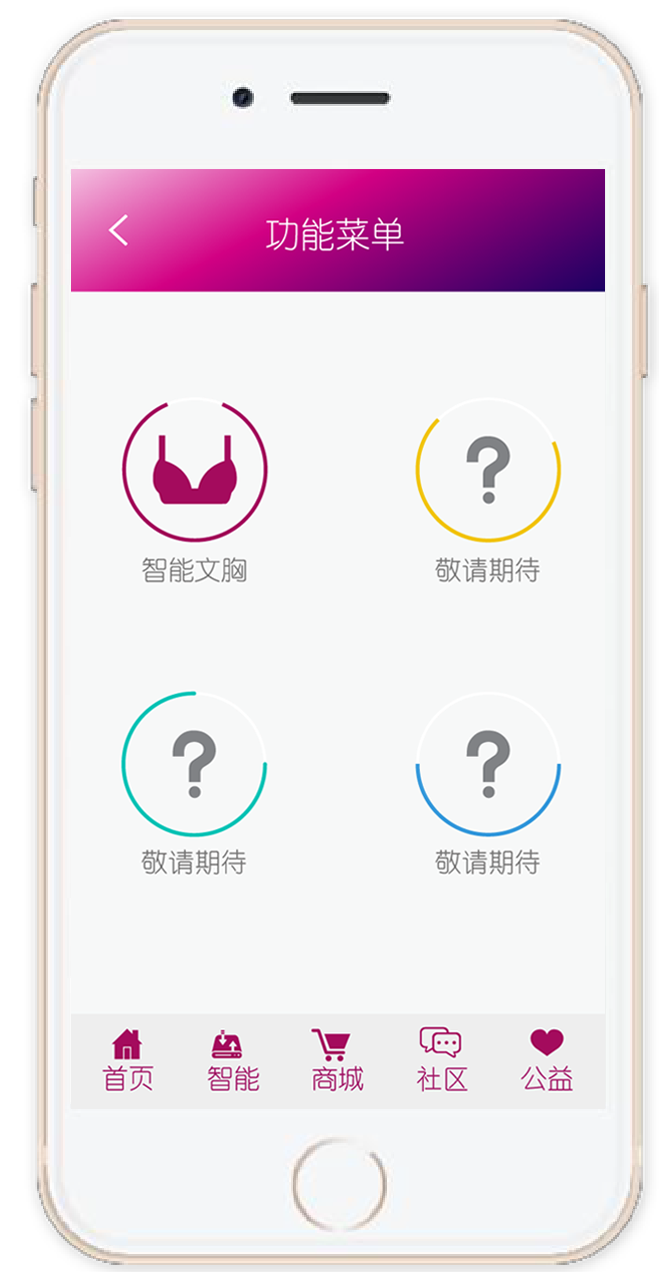The height and width of the screenshot is (1275, 662).
Task: Switch to the 智能 tab
Action: point(233,1061)
